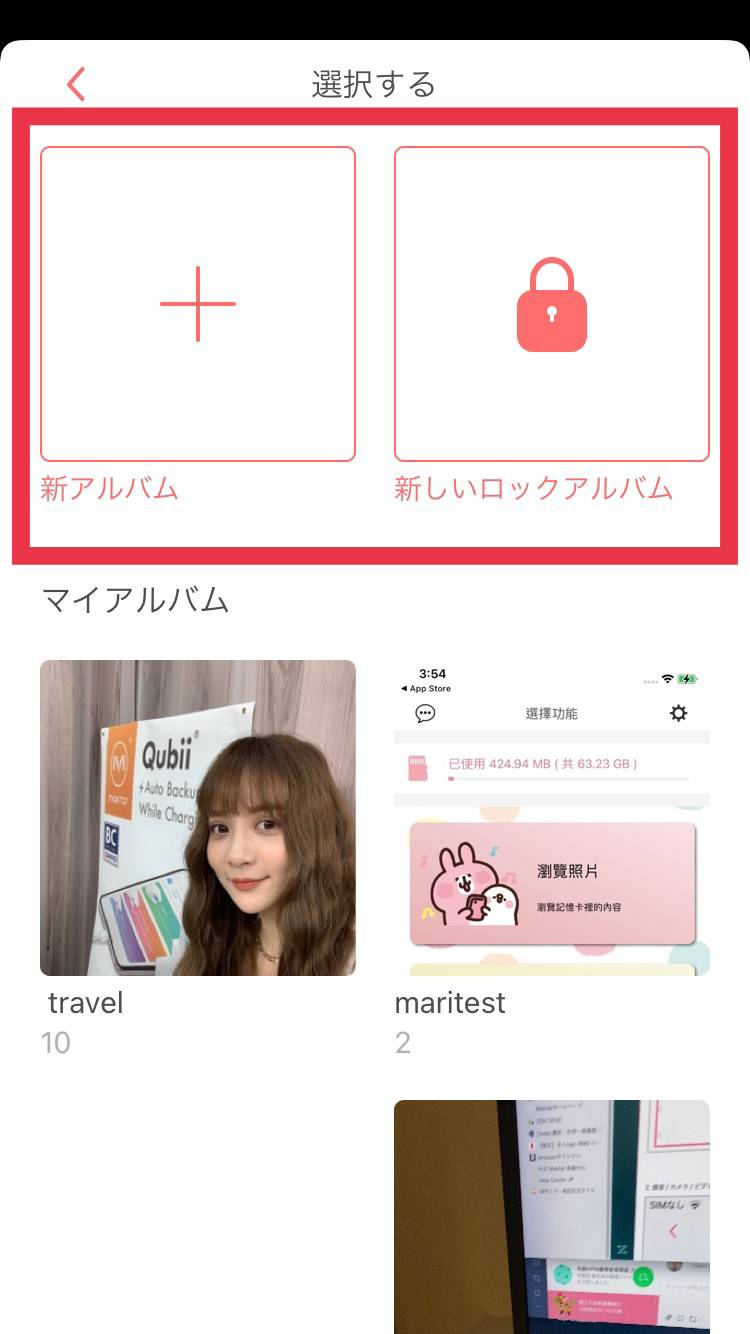
Task: Open the travel album
Action: [x=198, y=817]
